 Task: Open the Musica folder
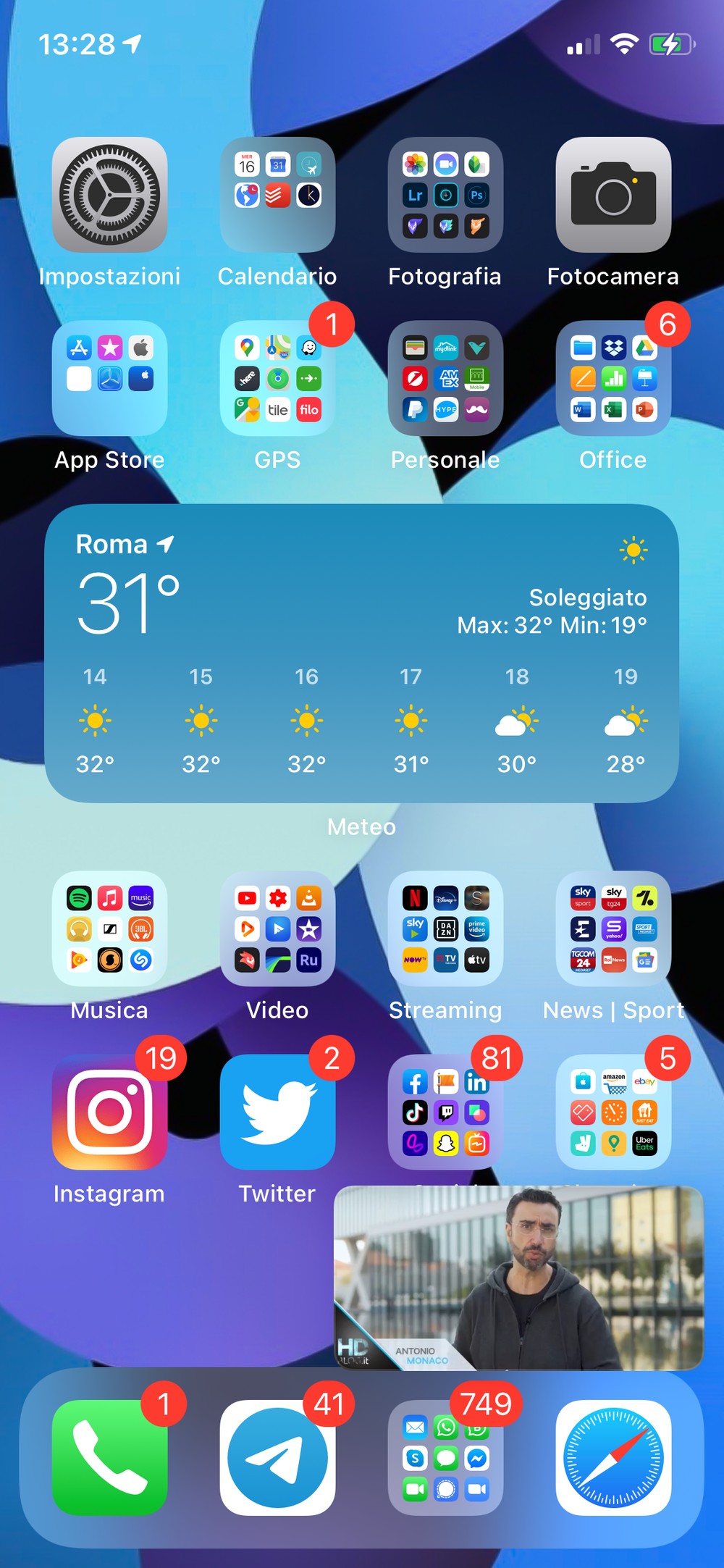109,928
